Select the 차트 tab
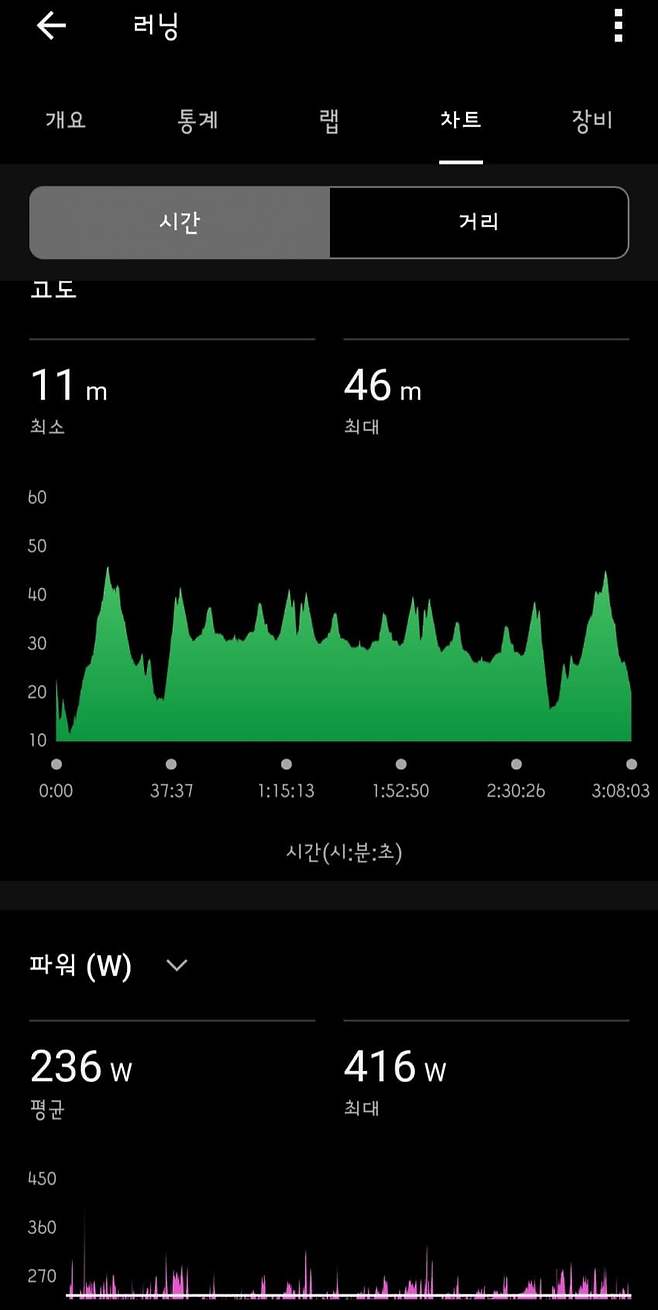 click(x=461, y=121)
